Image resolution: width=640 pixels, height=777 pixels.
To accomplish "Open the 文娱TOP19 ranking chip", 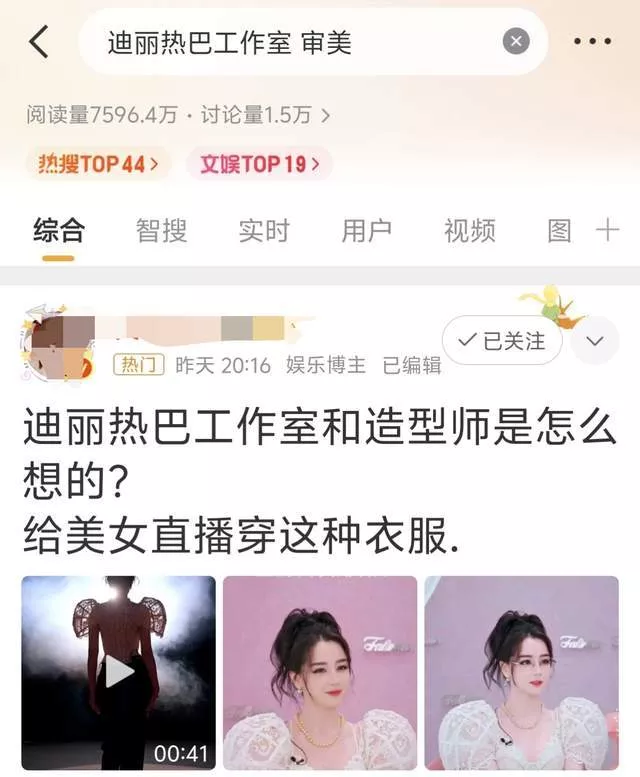I will tap(259, 164).
